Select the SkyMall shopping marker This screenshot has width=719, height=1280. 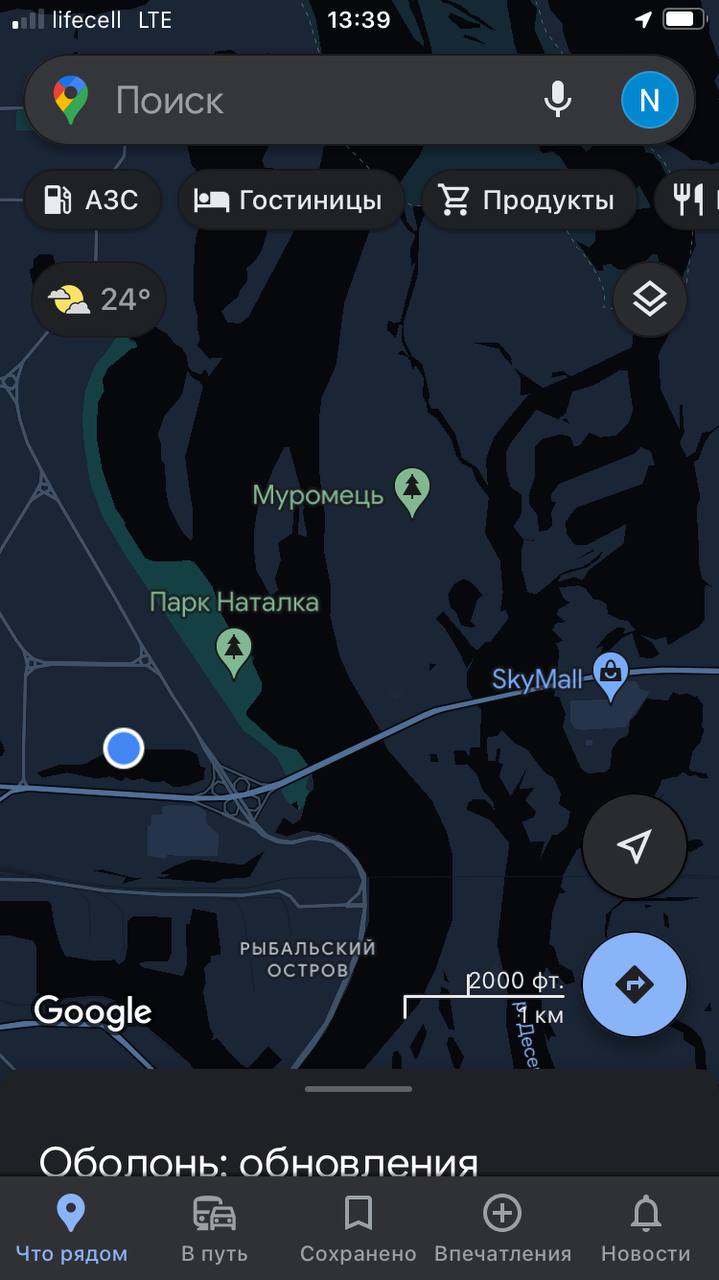[x=609, y=677]
